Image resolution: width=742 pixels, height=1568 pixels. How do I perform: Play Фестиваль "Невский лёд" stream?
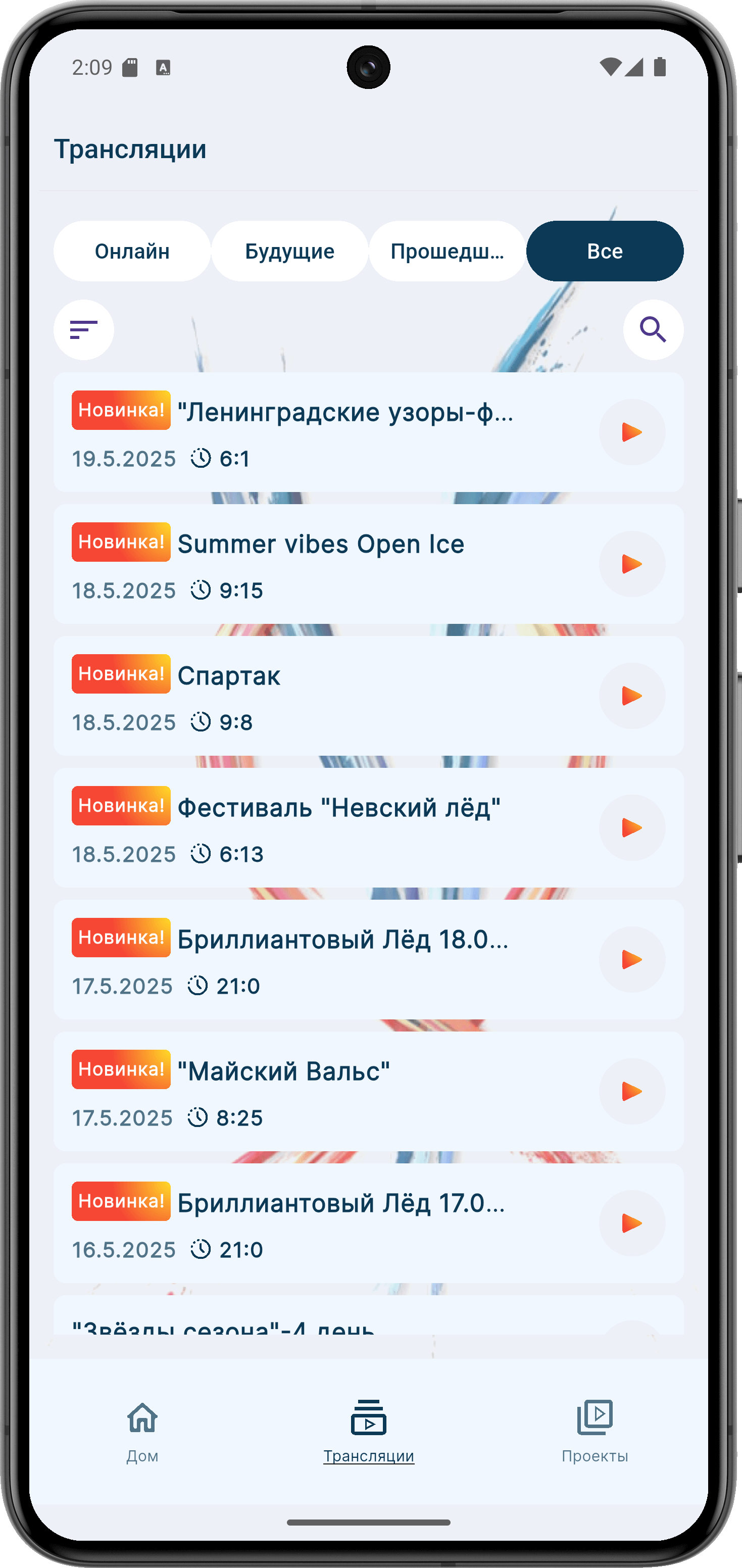[632, 828]
